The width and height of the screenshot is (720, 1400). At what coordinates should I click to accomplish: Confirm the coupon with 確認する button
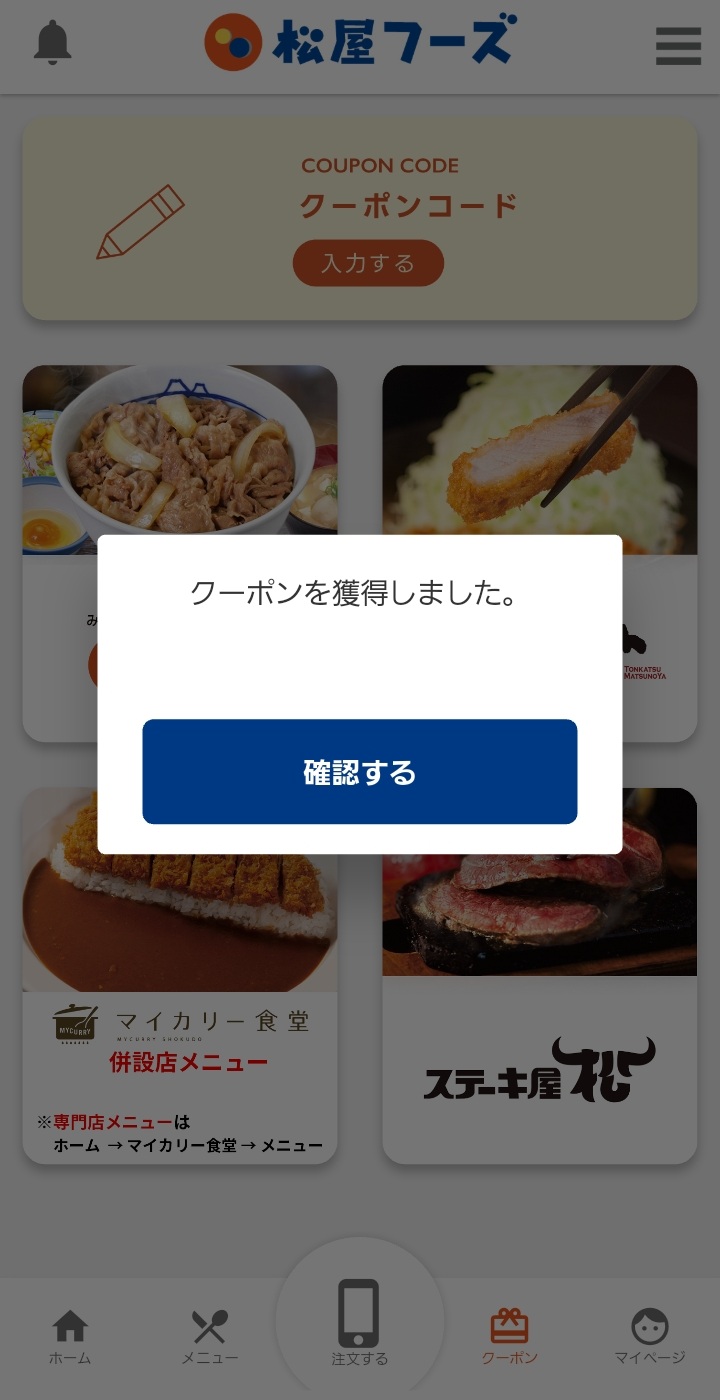(x=360, y=772)
